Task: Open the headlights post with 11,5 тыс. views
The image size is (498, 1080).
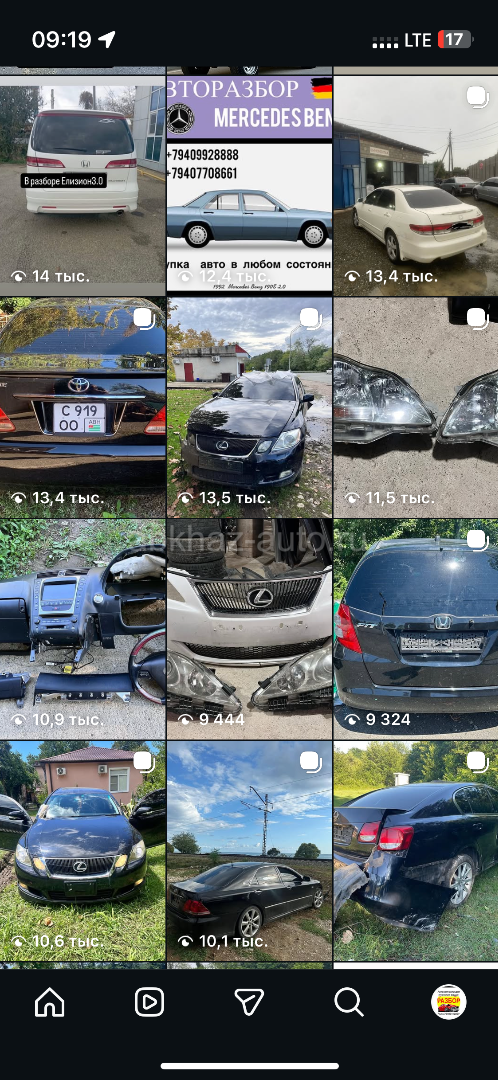Action: [x=416, y=407]
